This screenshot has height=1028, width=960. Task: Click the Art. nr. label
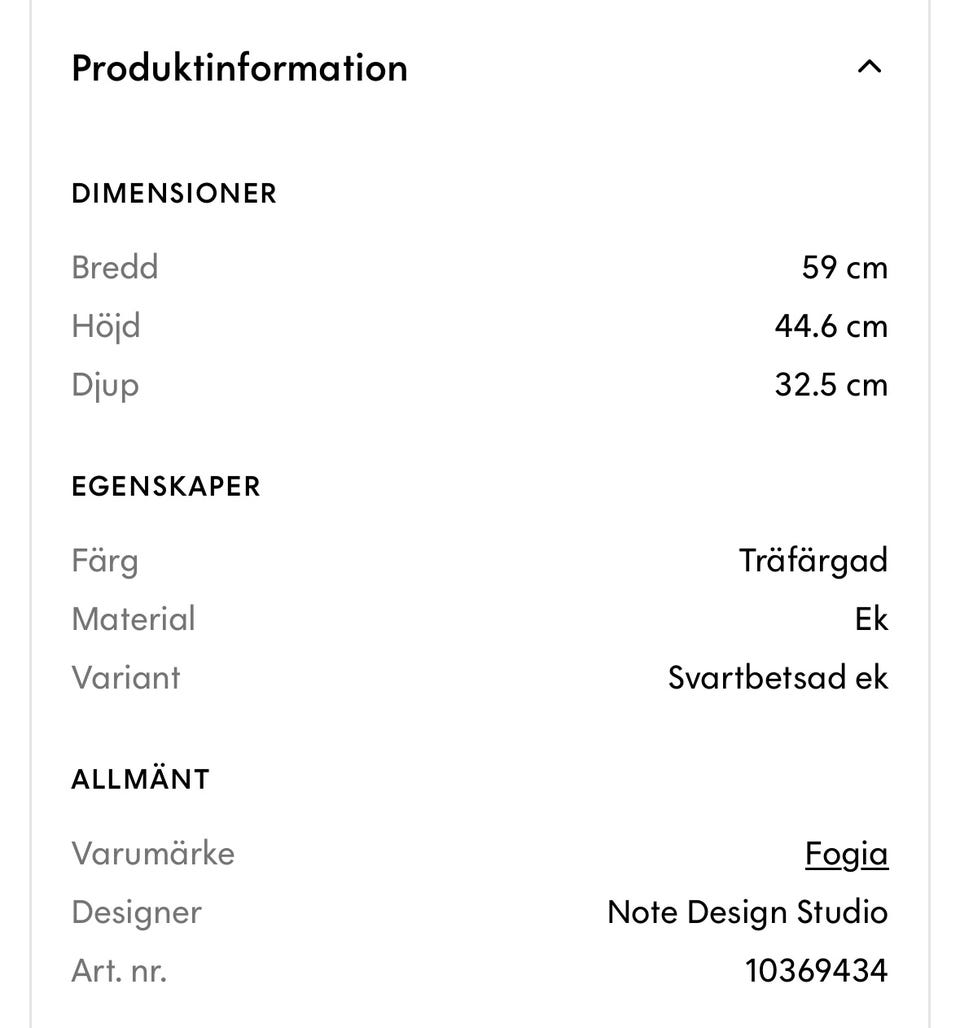point(119,969)
